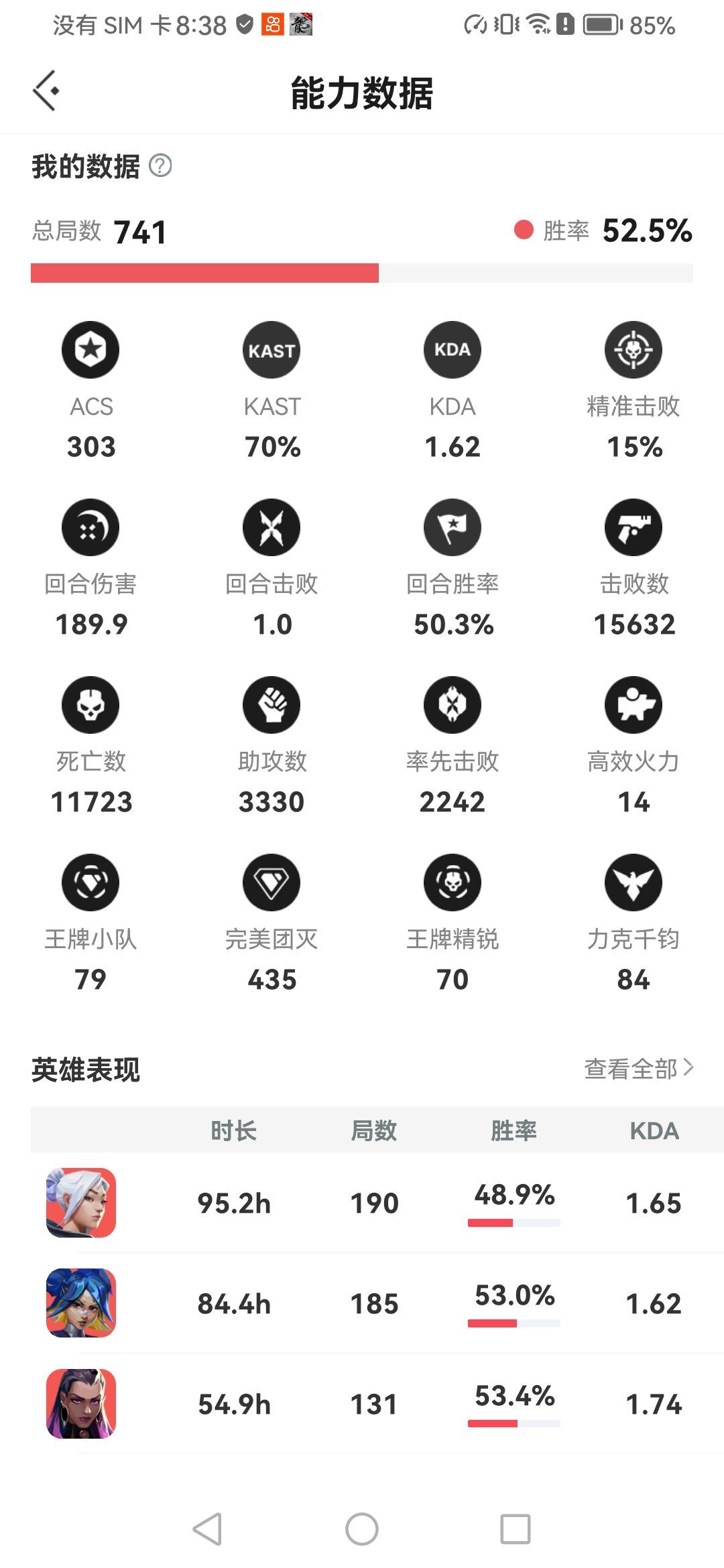Click the overall win rate progress bar
Screen dimensions: 724x1568
pyautogui.click(x=362, y=273)
